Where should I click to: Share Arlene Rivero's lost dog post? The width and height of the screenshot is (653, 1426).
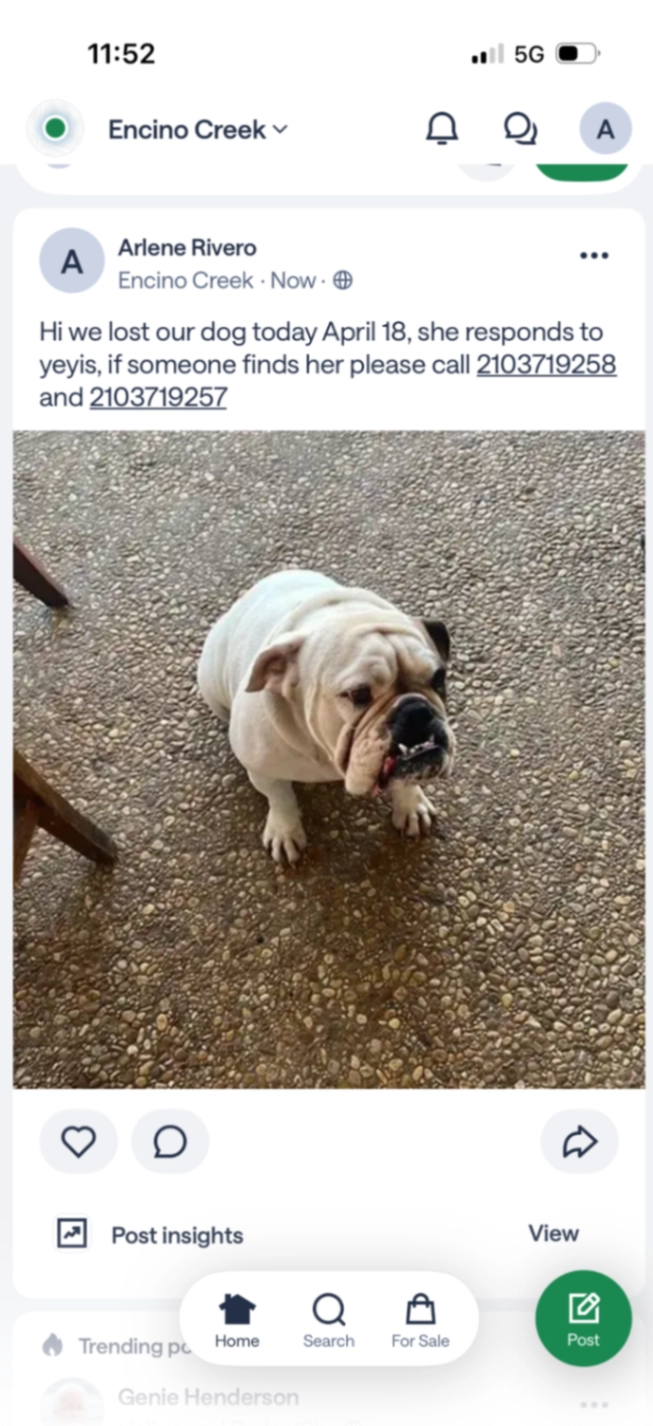tap(579, 1142)
